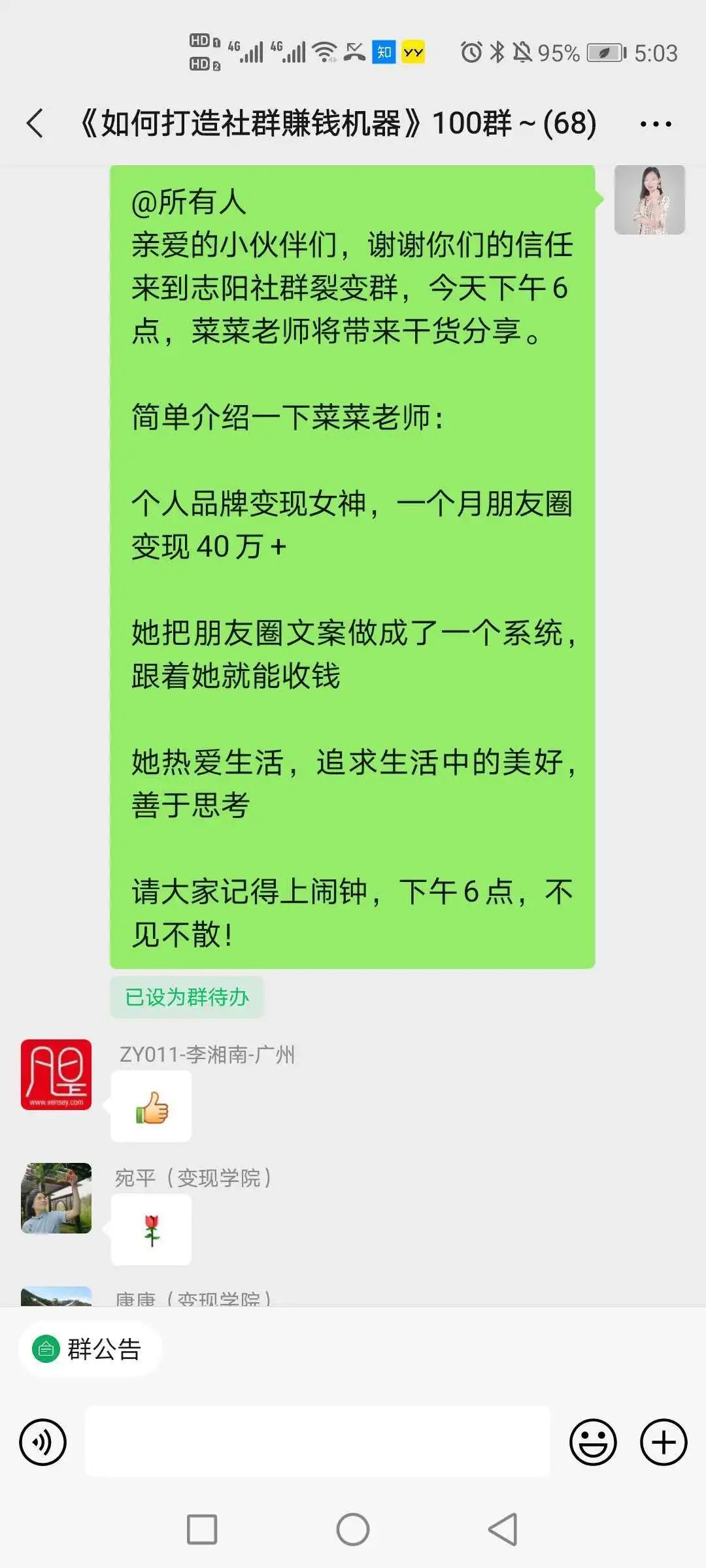Open 宛平（变现学院）profile avatar
The image size is (706, 1568).
[56, 1198]
